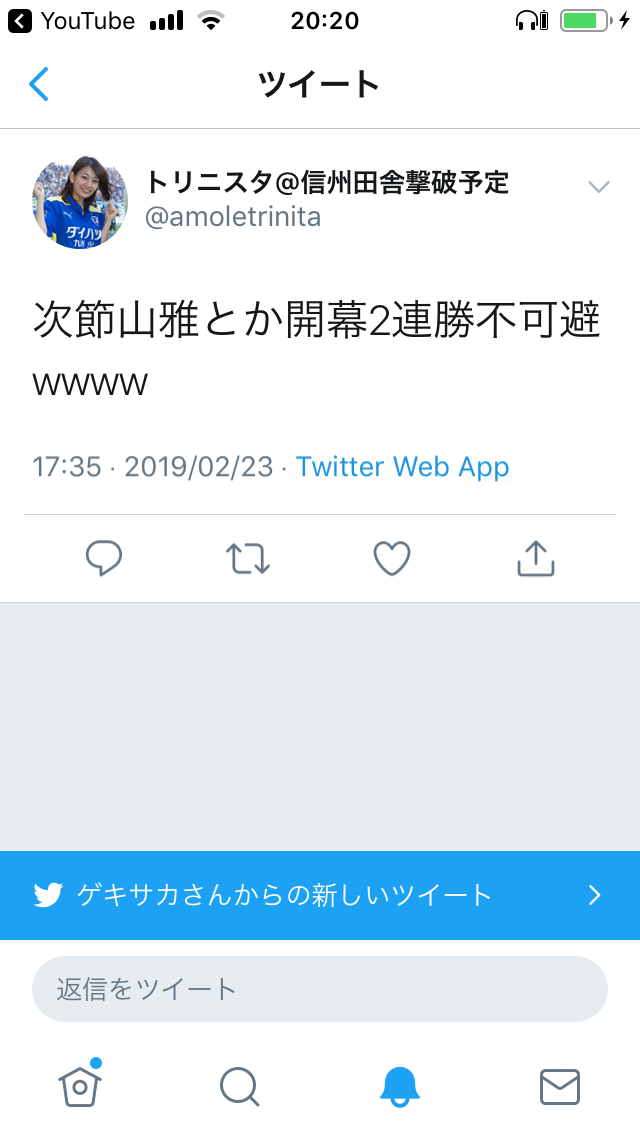
Task: Tap the Twitter Web App link
Action: click(x=402, y=467)
